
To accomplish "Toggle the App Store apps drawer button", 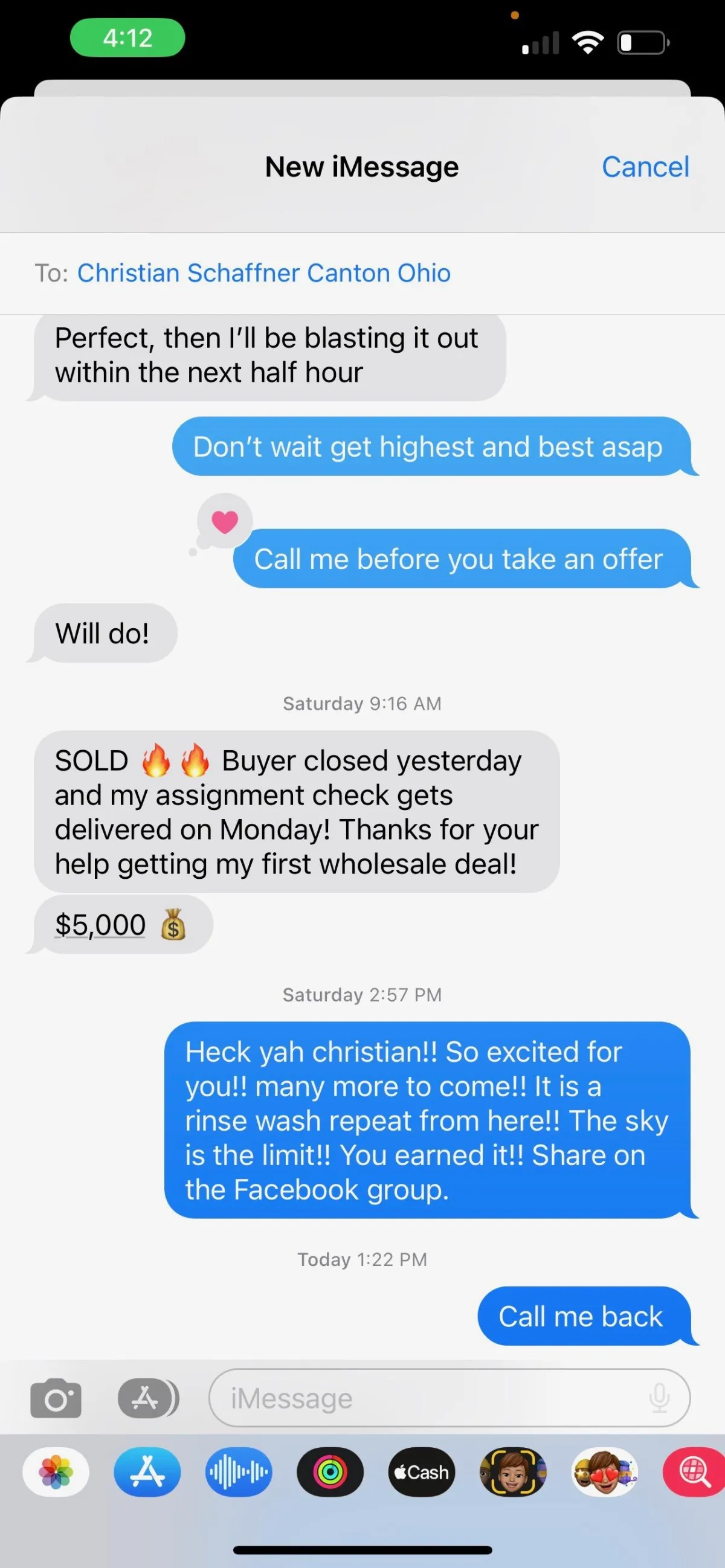I will (148, 1398).
